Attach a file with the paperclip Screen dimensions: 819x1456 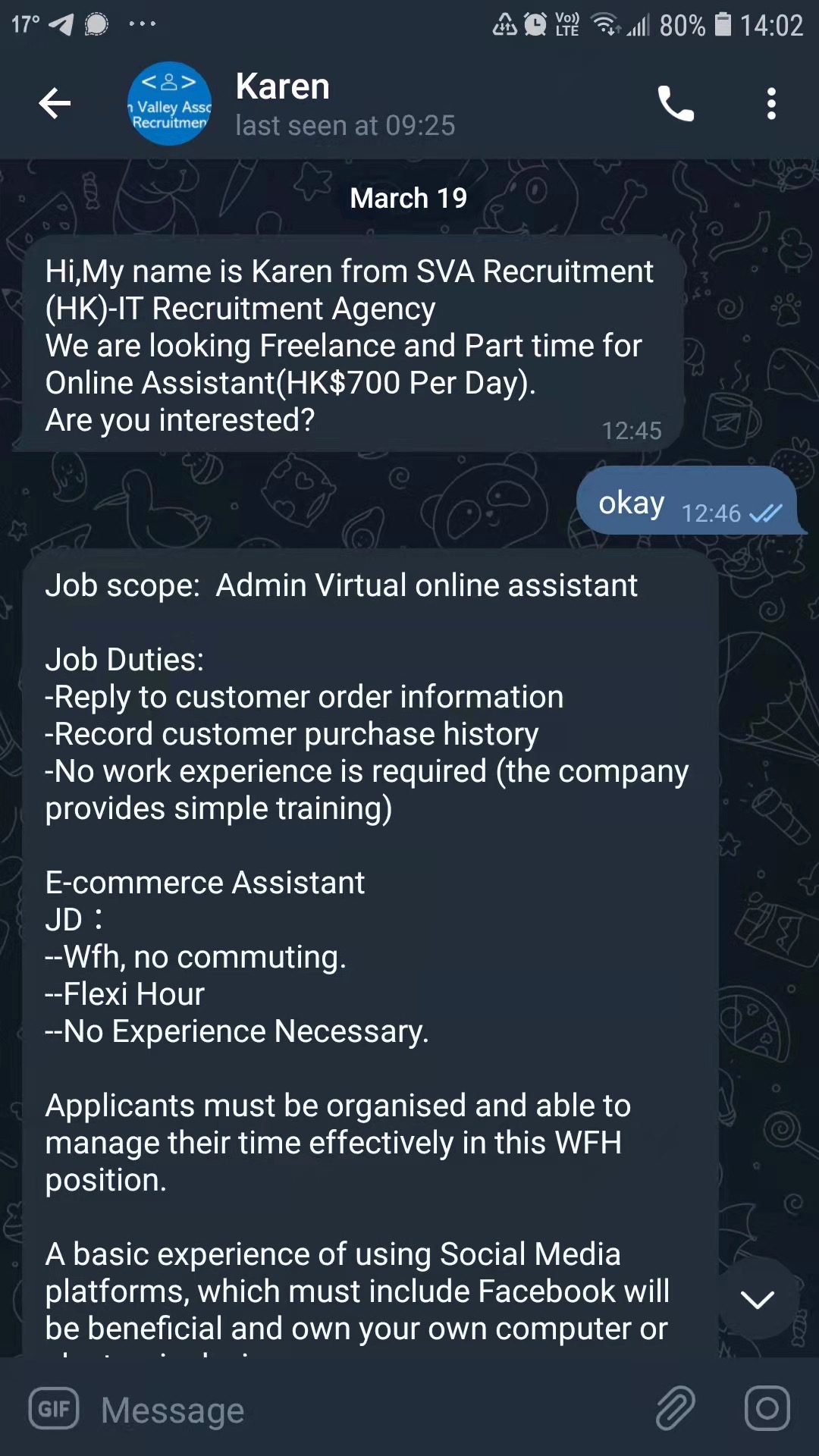tap(675, 1409)
